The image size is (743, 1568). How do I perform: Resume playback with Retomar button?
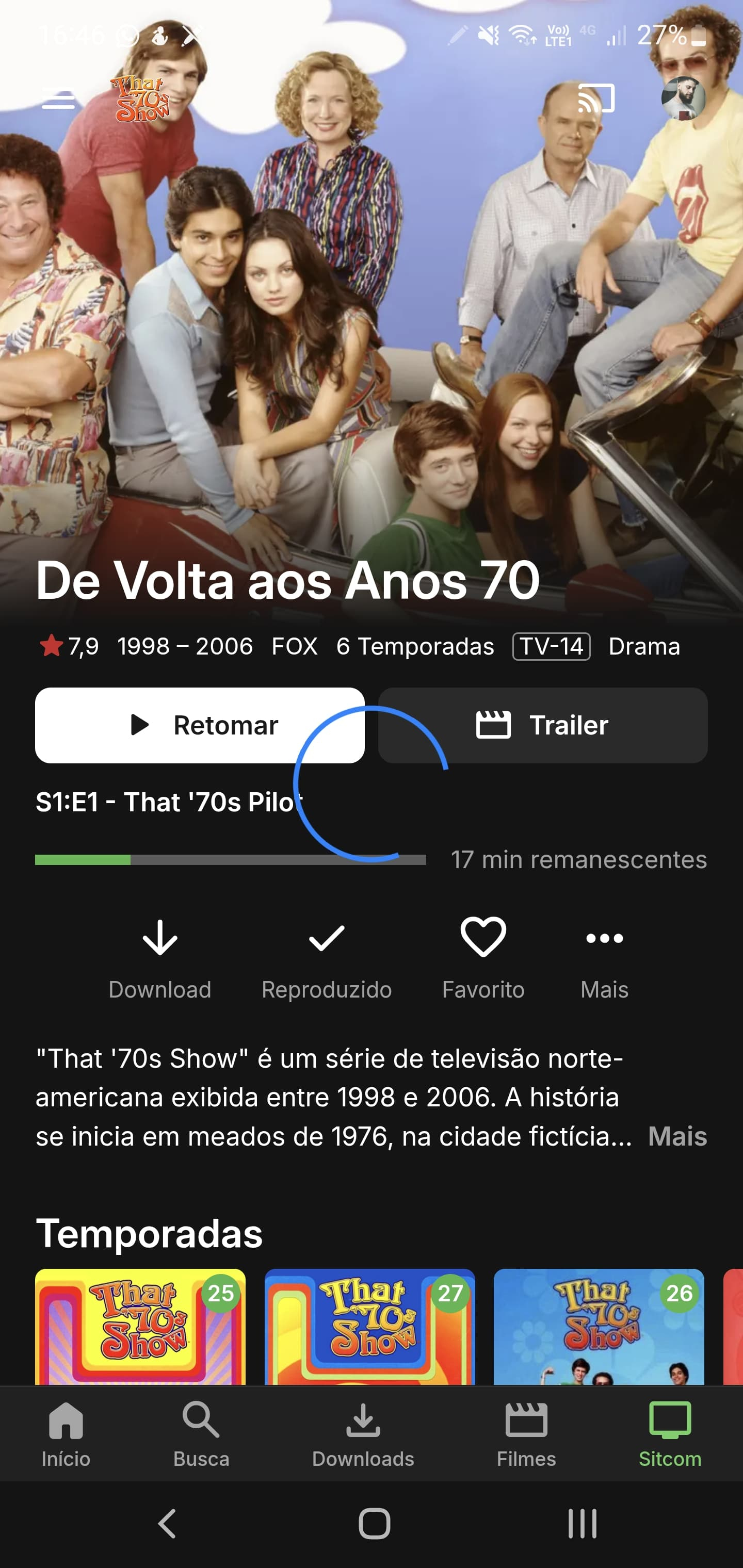click(x=200, y=725)
